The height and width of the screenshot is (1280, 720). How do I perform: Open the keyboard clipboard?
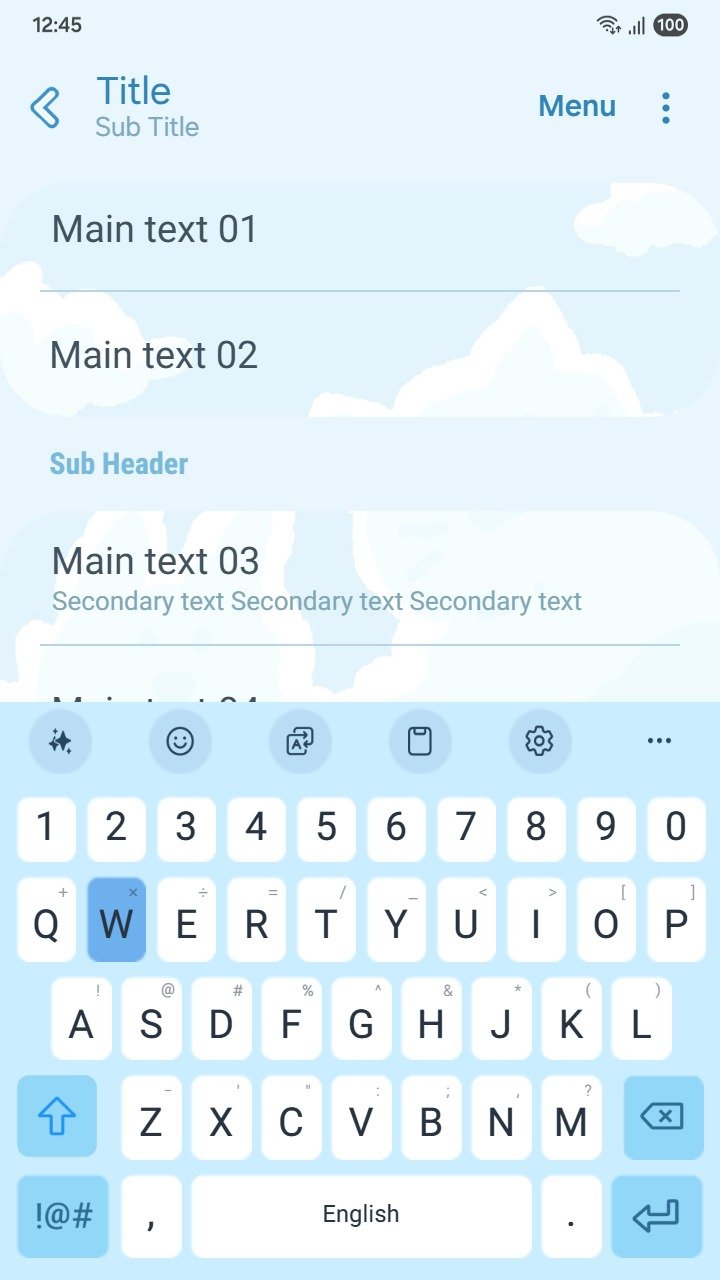coord(420,741)
